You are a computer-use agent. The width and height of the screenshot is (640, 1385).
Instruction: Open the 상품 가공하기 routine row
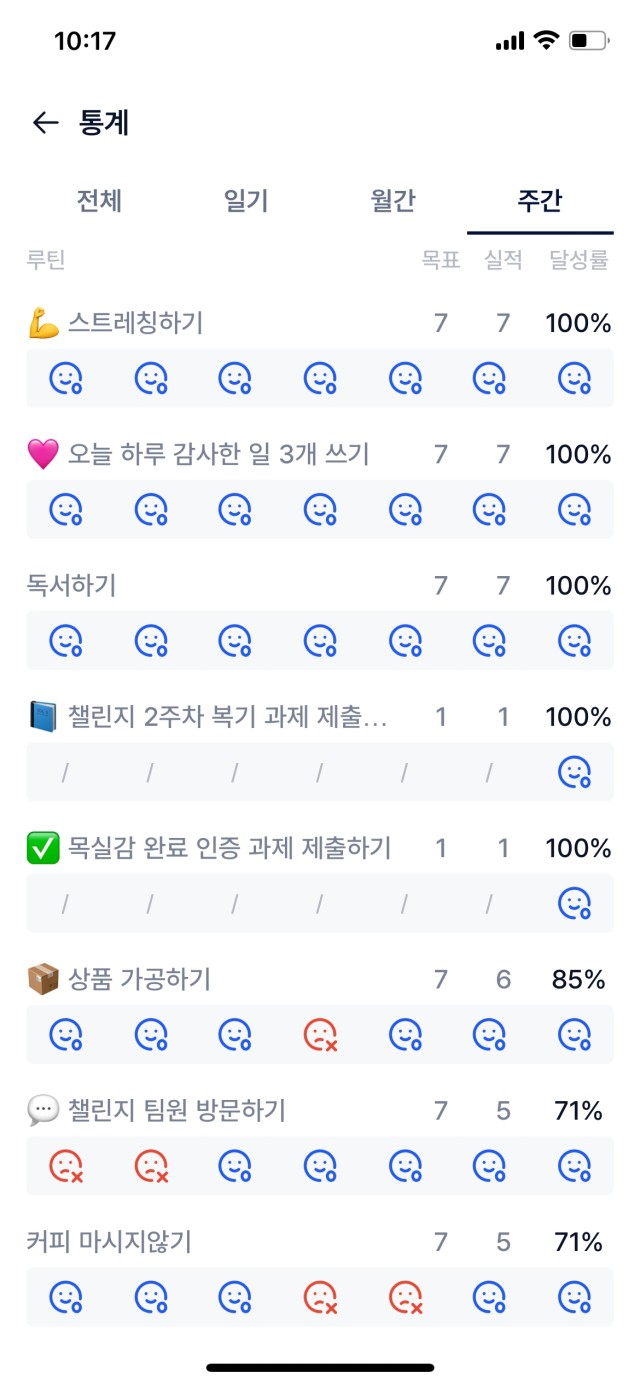320,979
